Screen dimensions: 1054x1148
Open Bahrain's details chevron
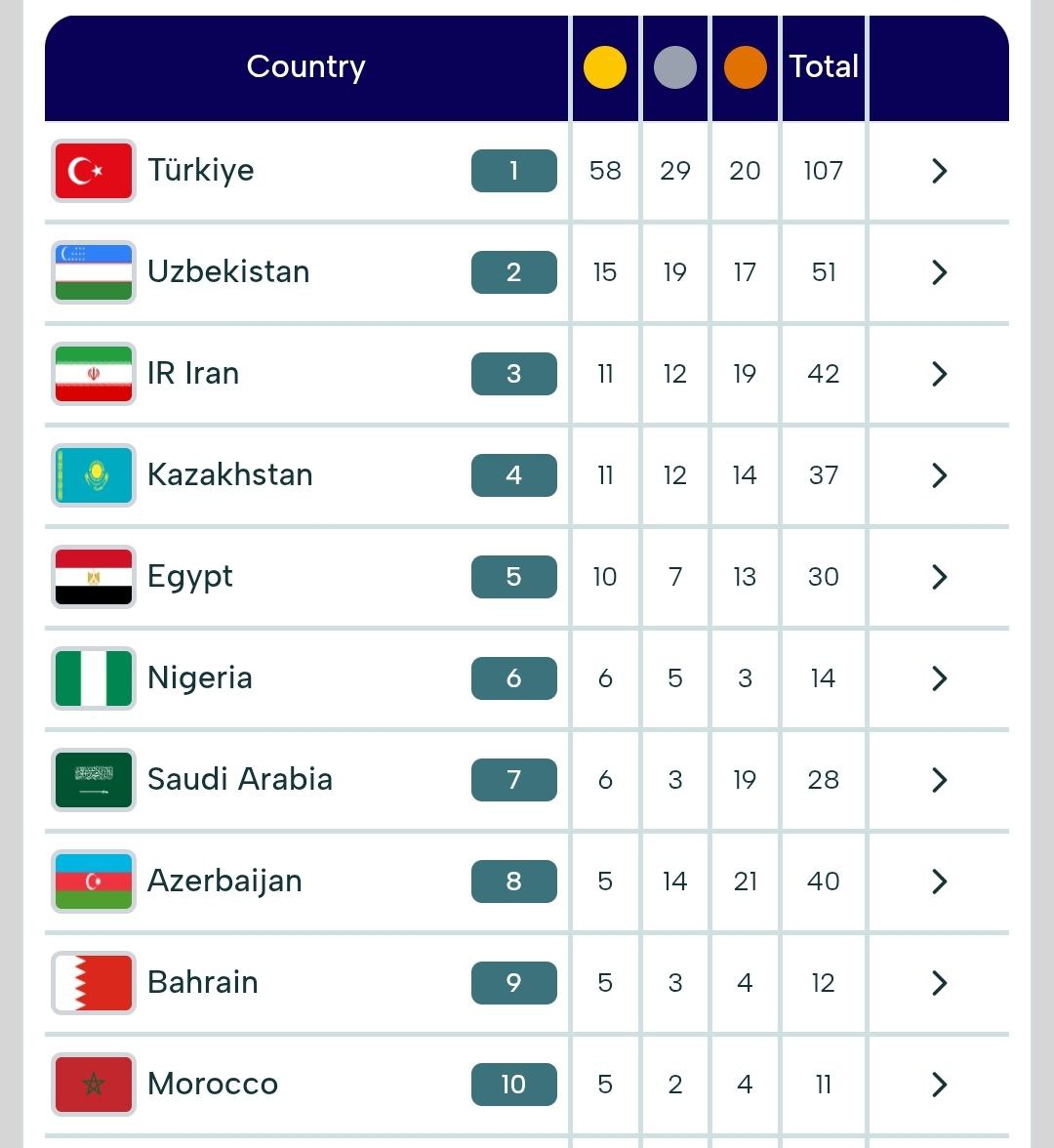point(939,983)
